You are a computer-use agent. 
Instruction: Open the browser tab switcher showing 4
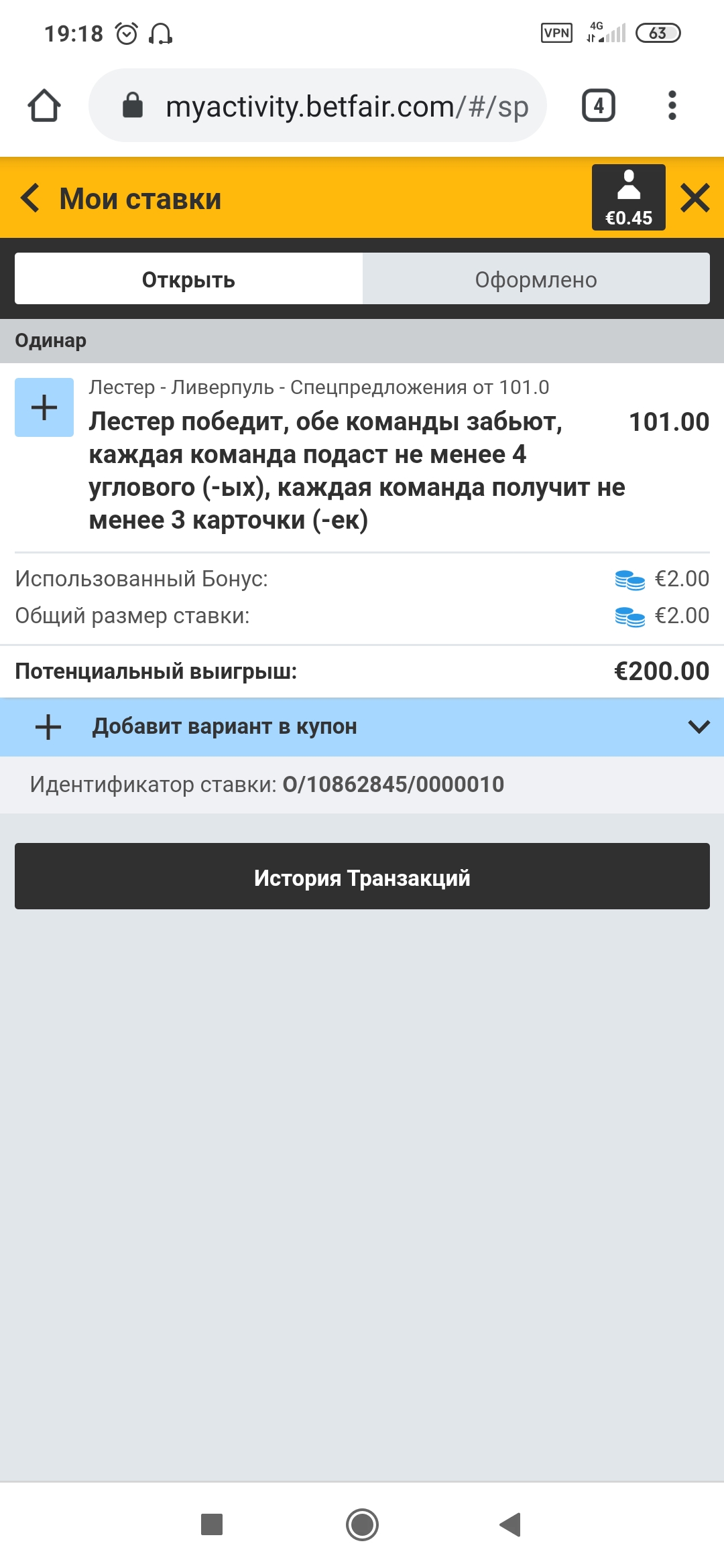tap(599, 105)
